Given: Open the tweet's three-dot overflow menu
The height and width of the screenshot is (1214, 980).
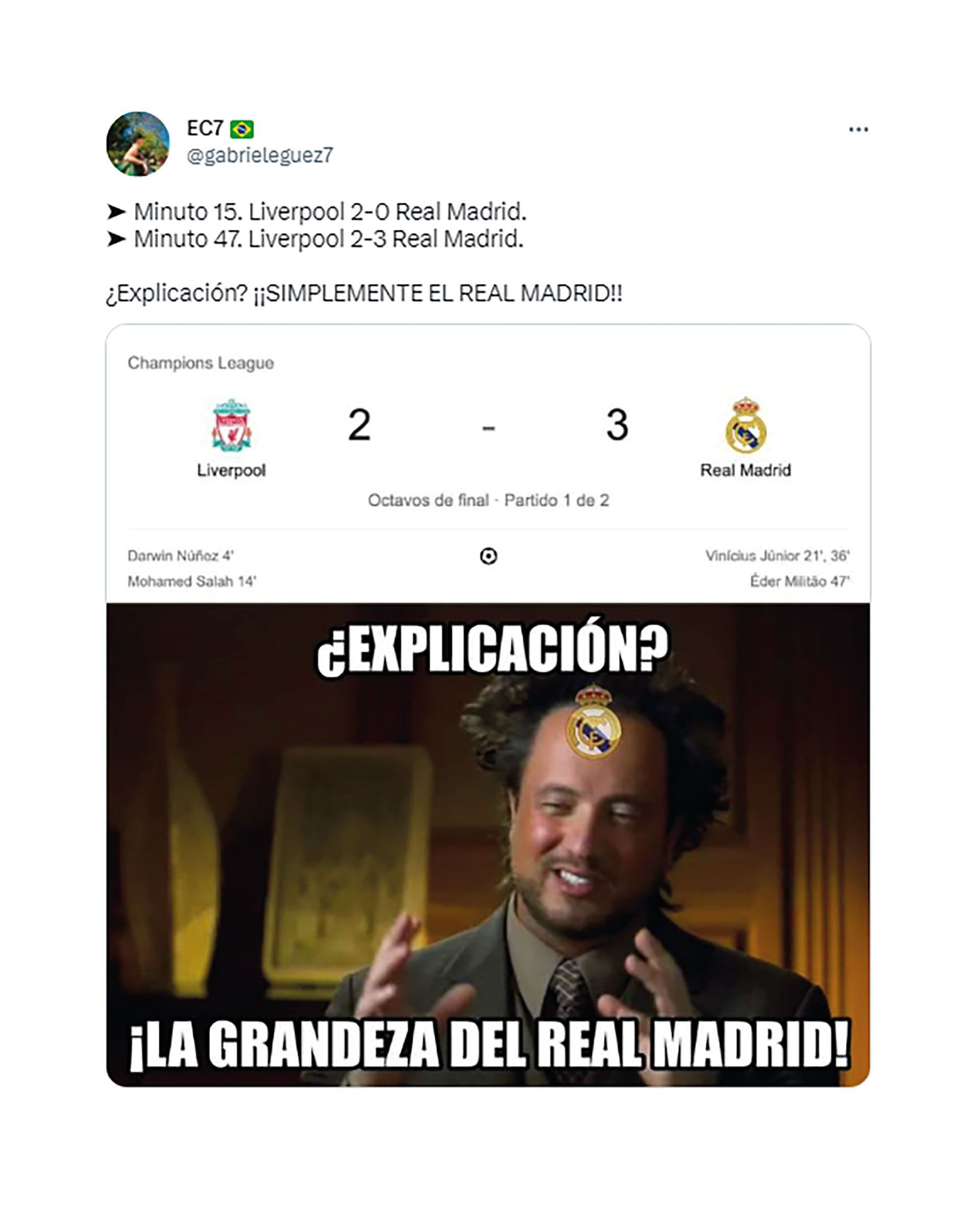Looking at the screenshot, I should coord(858,130).
